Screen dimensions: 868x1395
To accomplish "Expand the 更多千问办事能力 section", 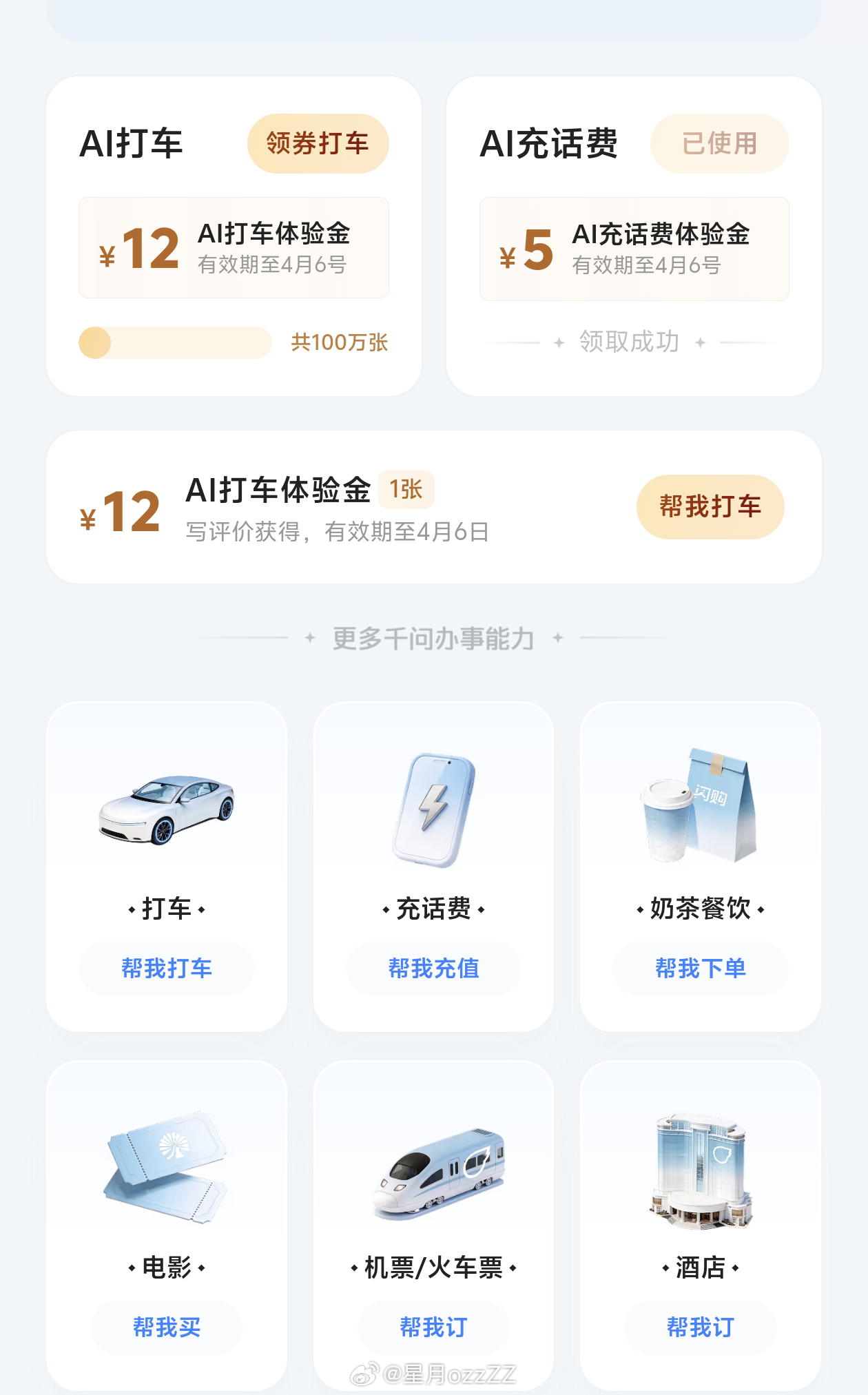I will pos(433,638).
